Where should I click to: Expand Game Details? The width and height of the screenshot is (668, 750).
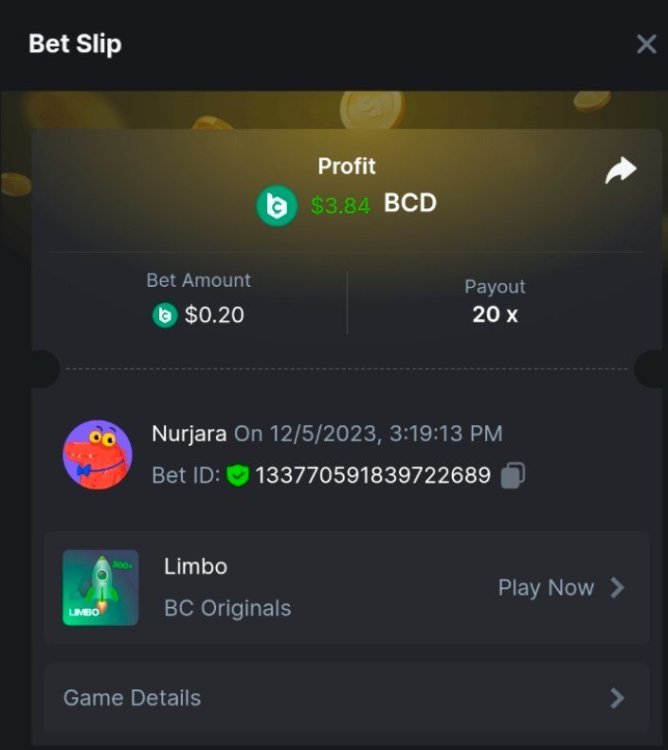345,698
